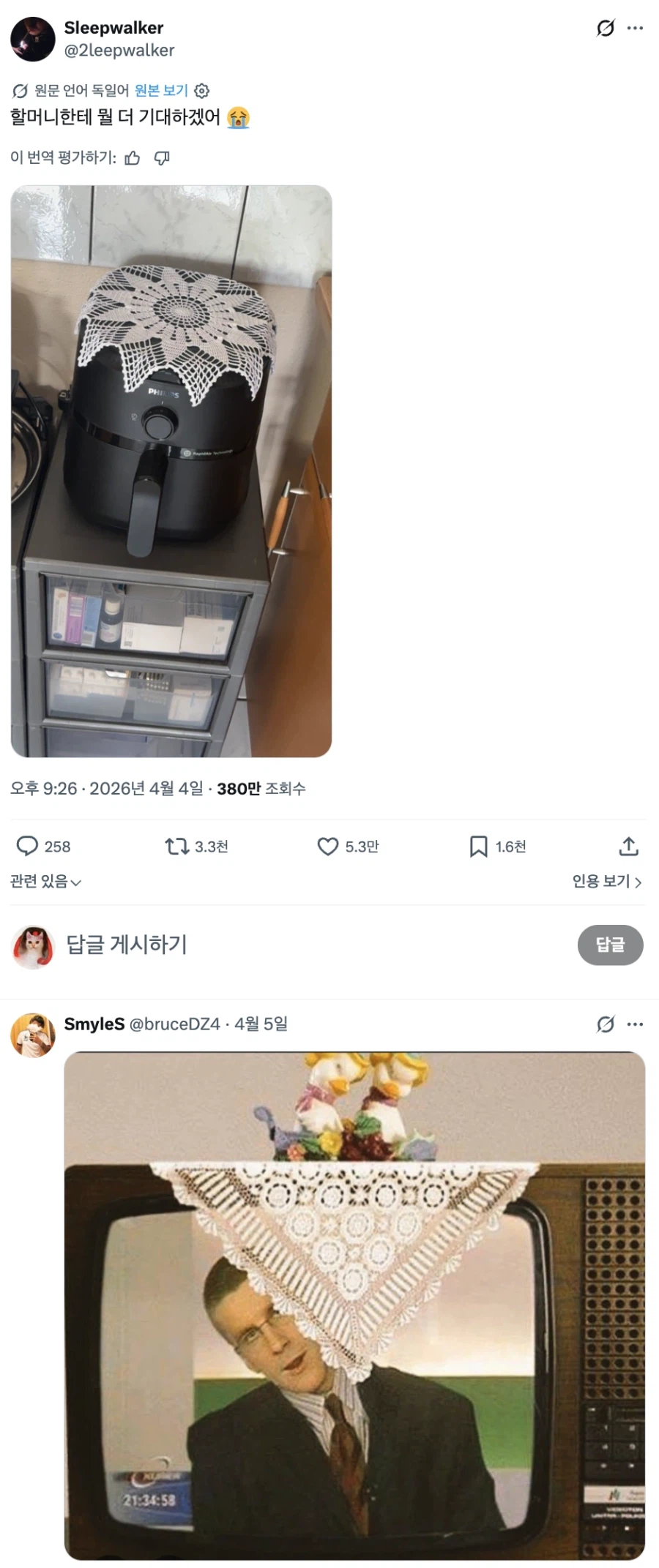Rate the translation positively with thumbs up
Image resolution: width=659 pixels, height=1568 pixels.
coord(133,157)
